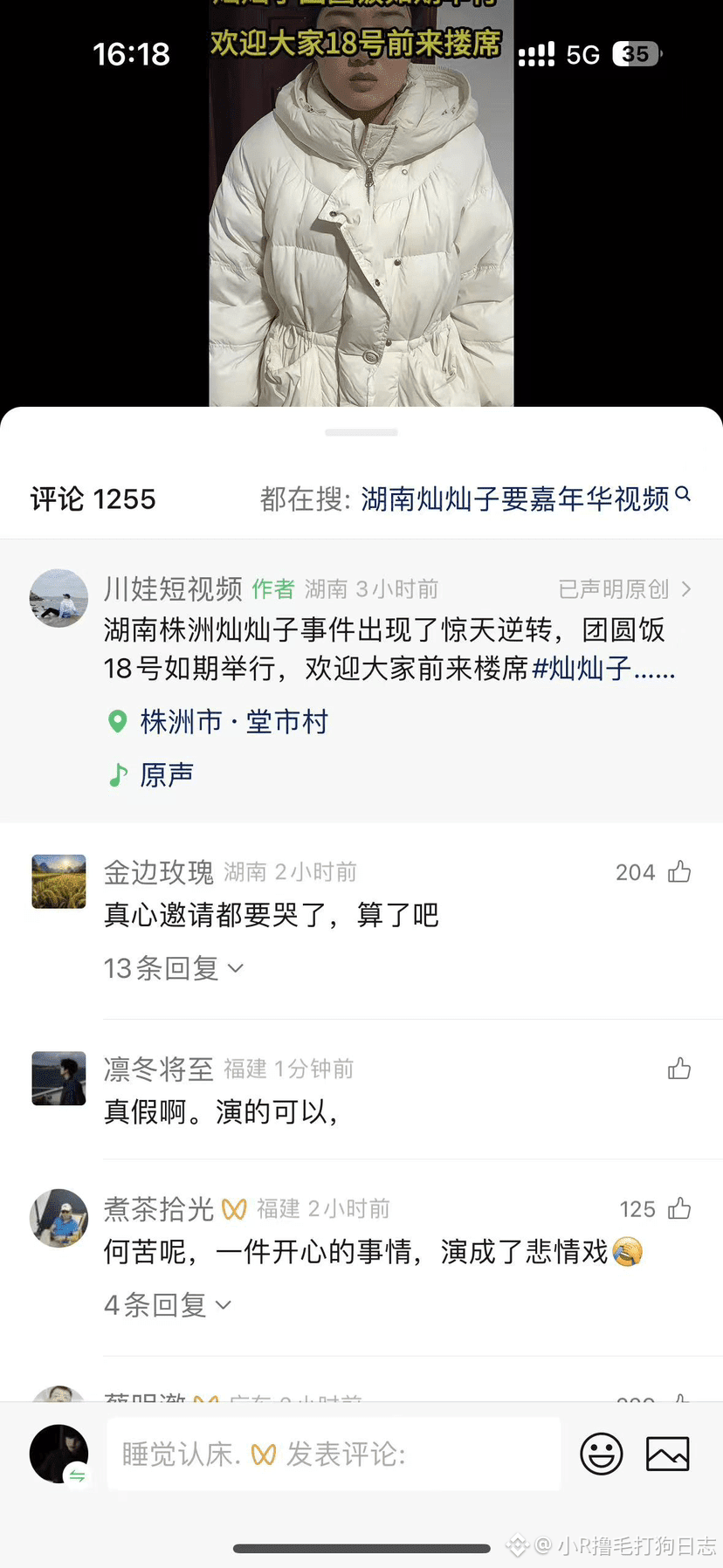Attach an image to comment
723x1568 pixels.
(667, 1454)
